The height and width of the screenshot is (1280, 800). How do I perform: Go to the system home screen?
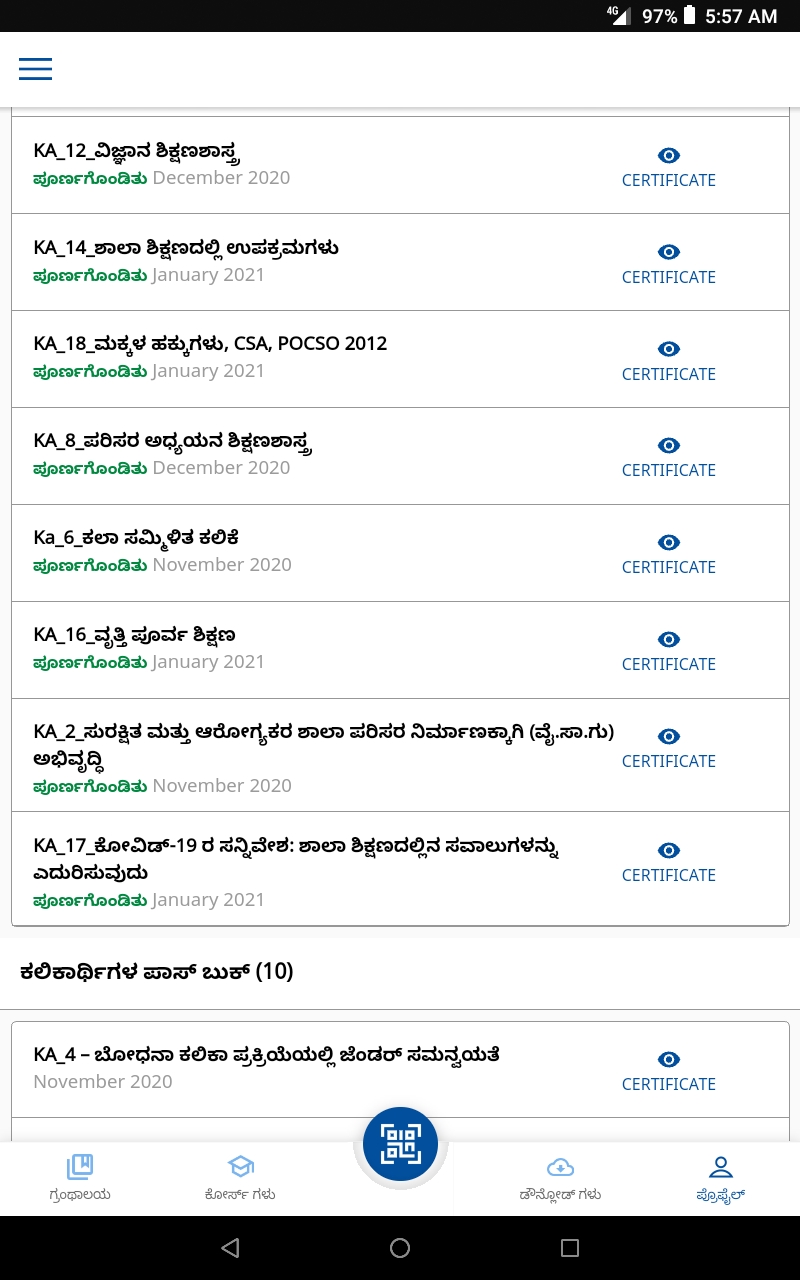(400, 1247)
